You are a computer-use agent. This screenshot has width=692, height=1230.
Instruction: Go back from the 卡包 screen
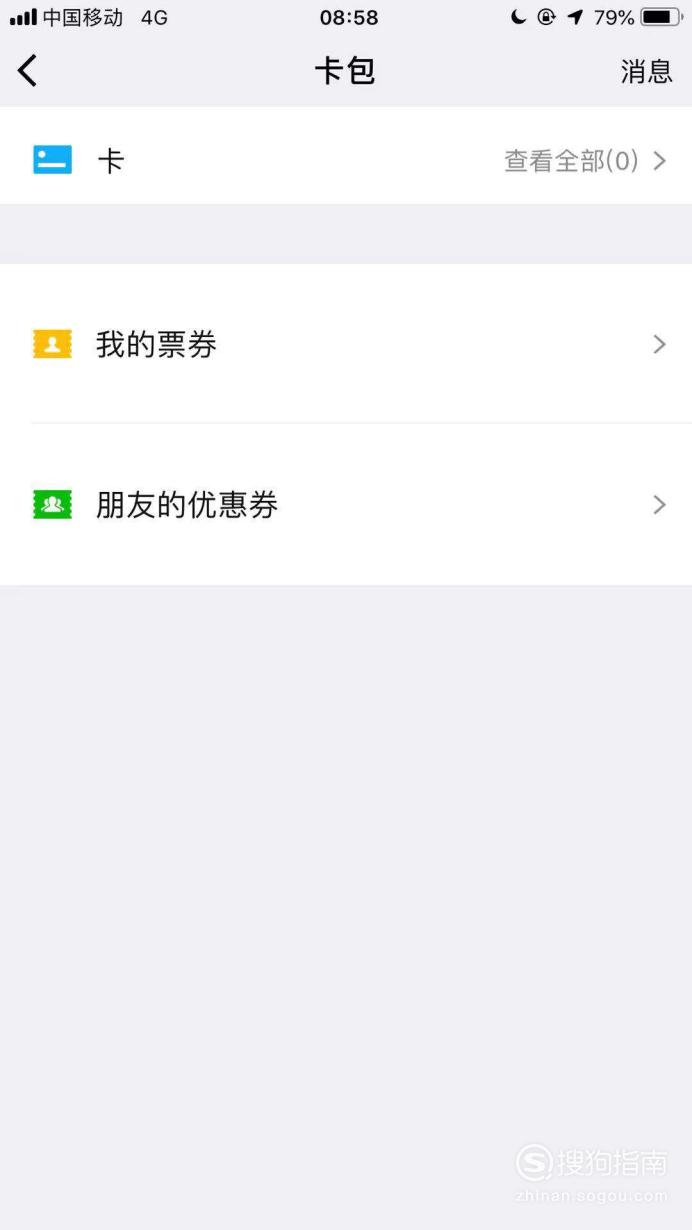coord(27,71)
